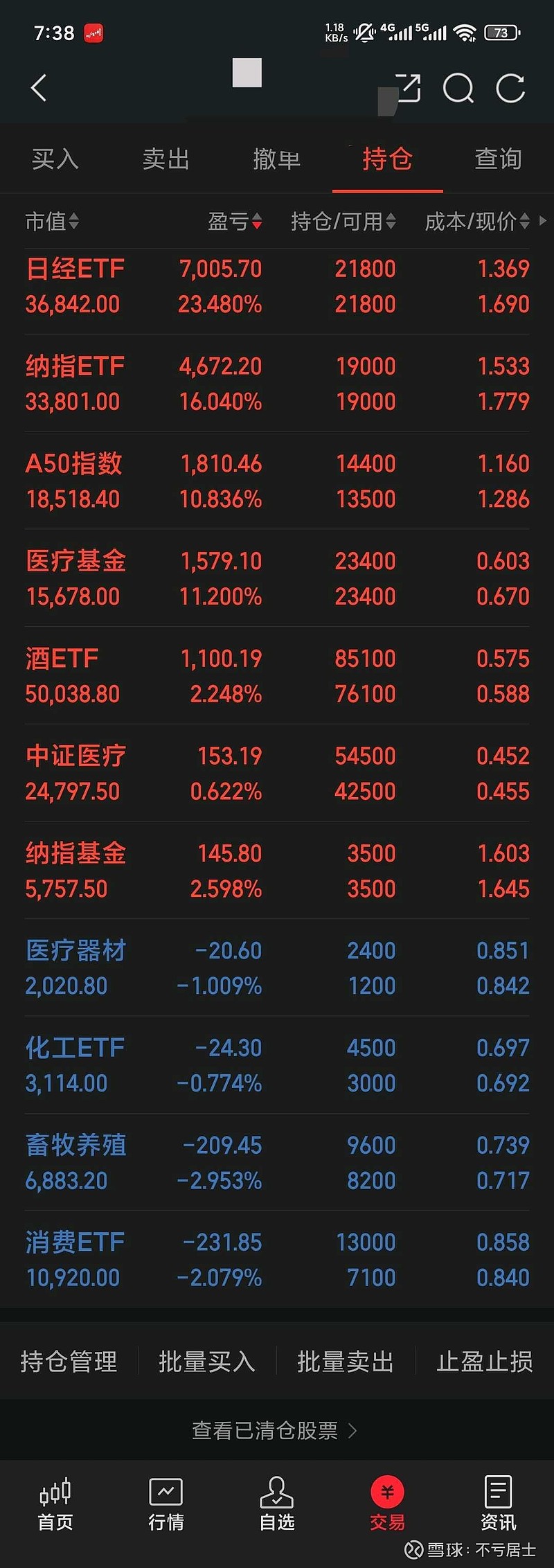Toggle sorting on 成本/现价 column

479,222
